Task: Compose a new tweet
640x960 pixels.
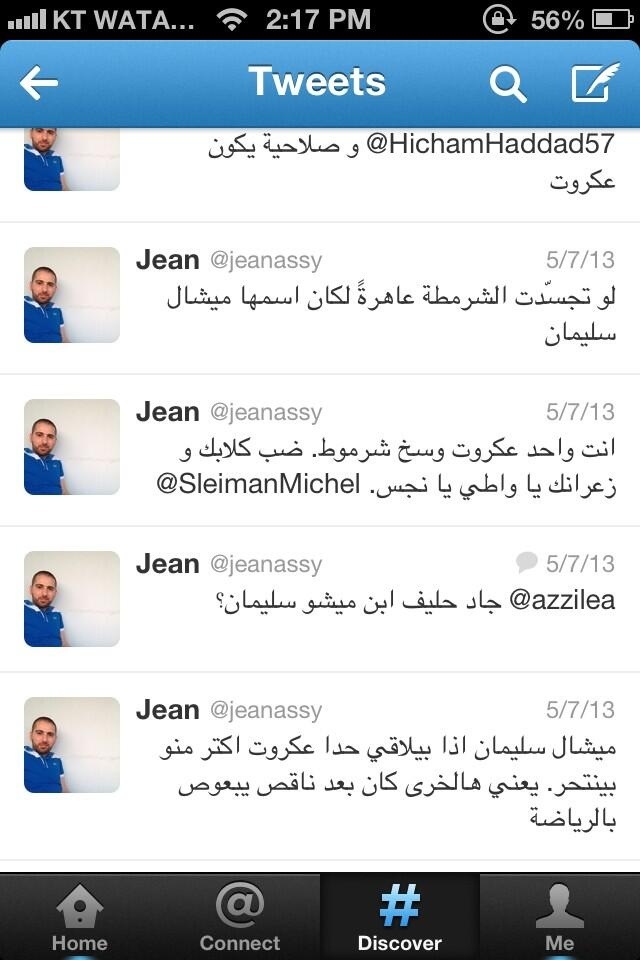Action: 594,84
